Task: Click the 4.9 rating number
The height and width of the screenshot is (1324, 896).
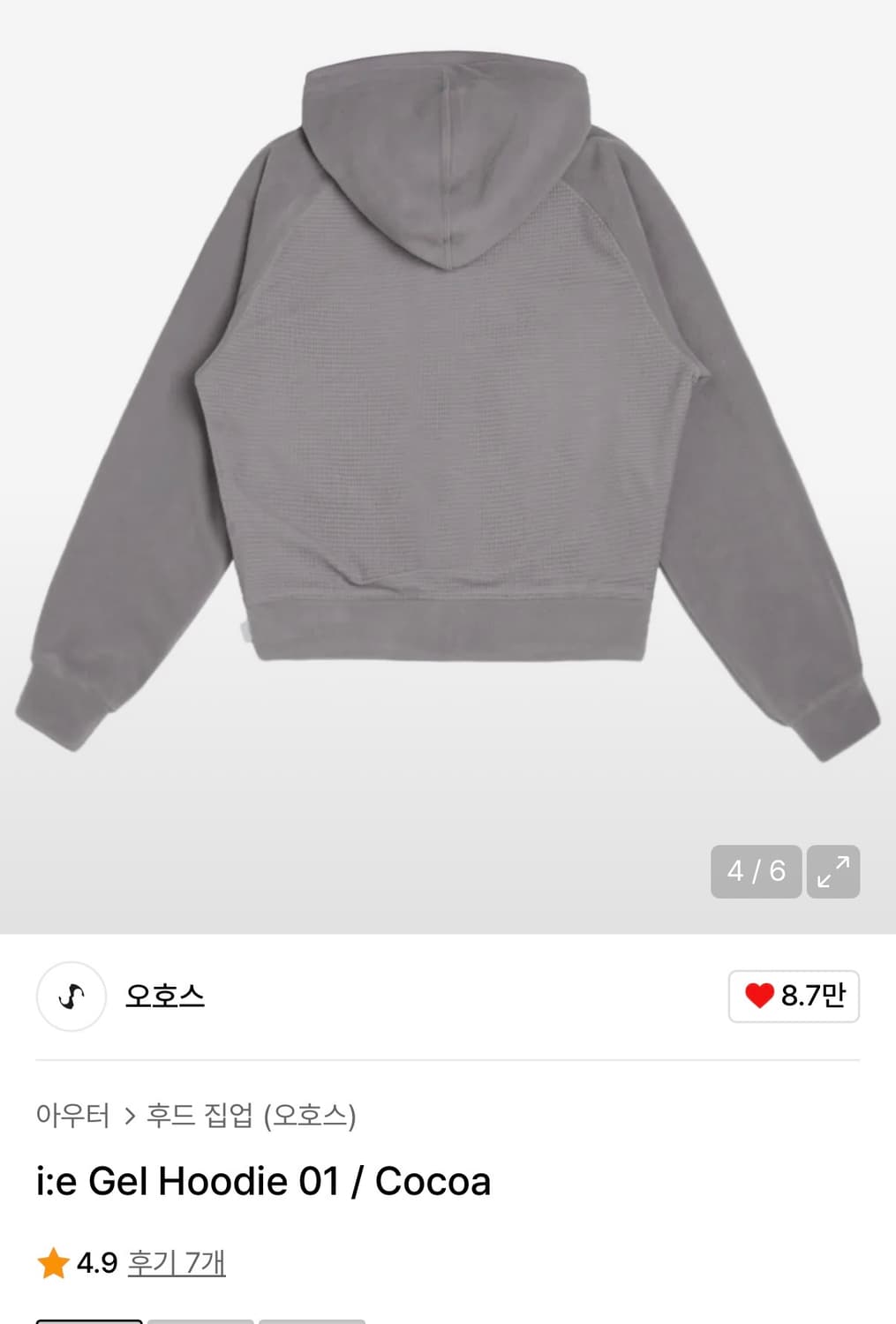Action: 97,1264
